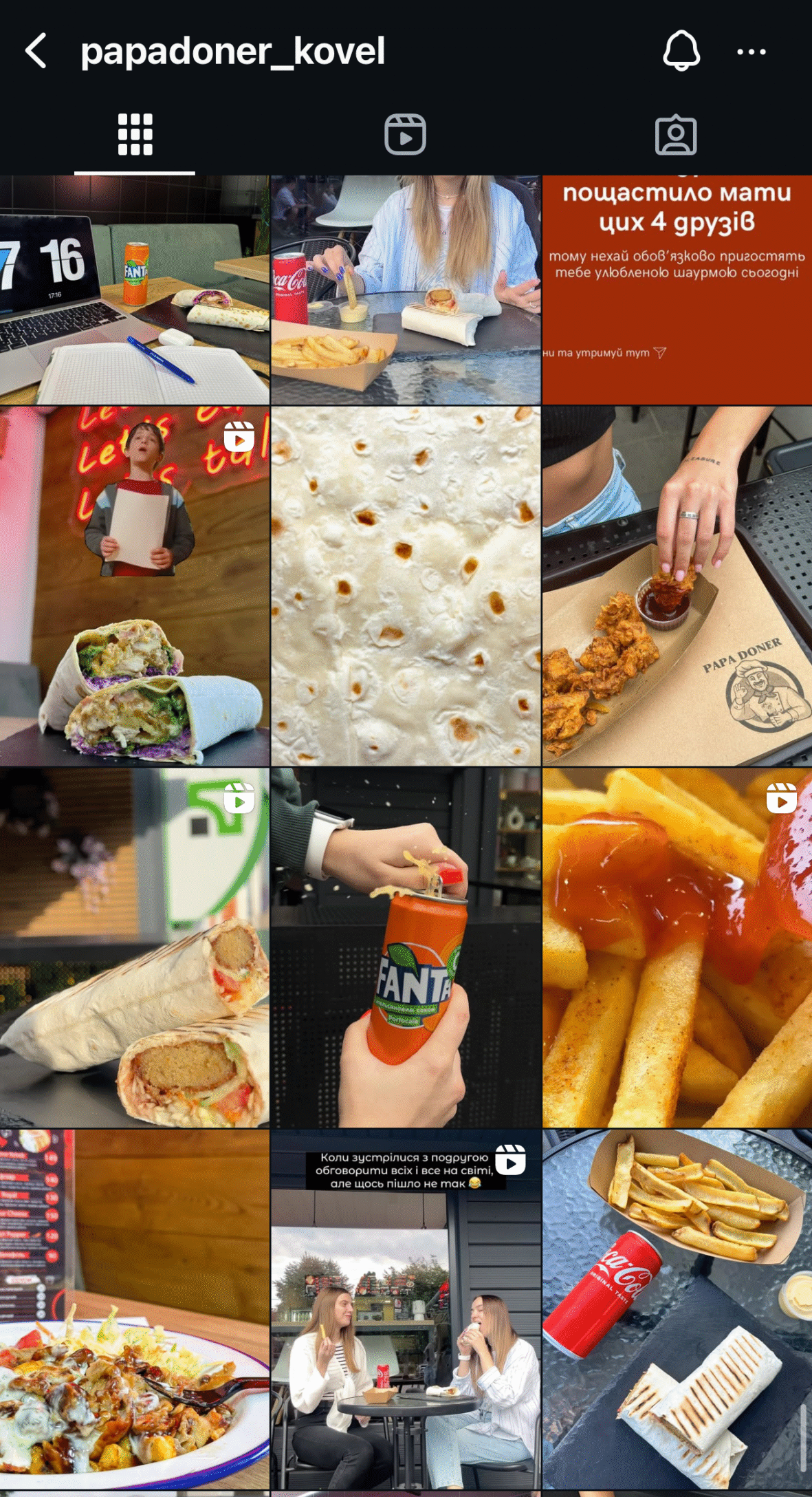The width and height of the screenshot is (812, 1497).
Task: Switch to the tagged photos tab
Action: [x=676, y=135]
